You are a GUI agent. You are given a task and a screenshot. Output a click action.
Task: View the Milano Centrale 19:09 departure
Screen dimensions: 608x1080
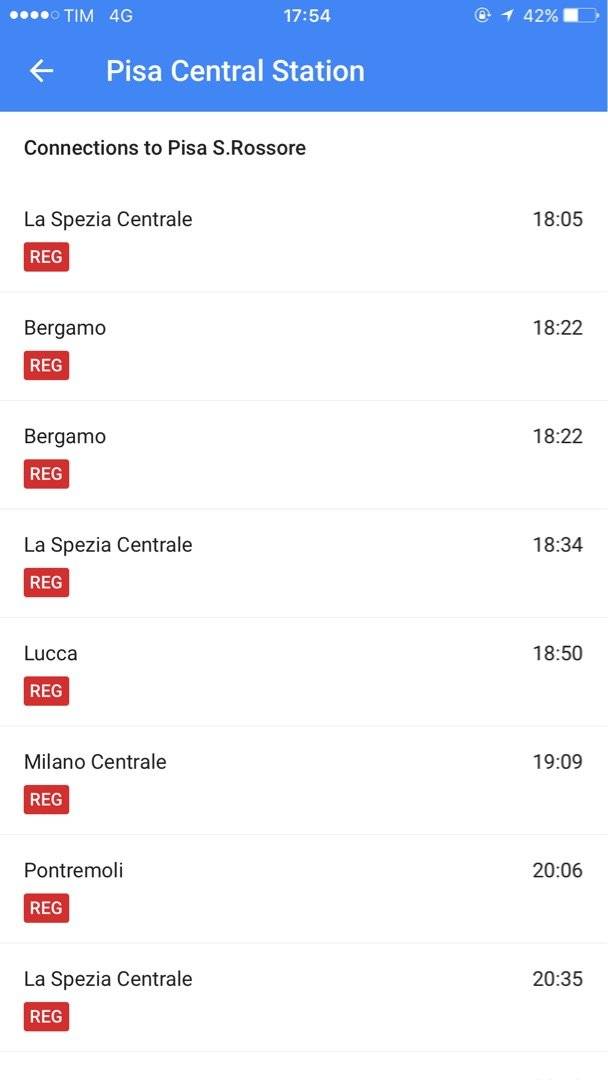click(x=304, y=780)
